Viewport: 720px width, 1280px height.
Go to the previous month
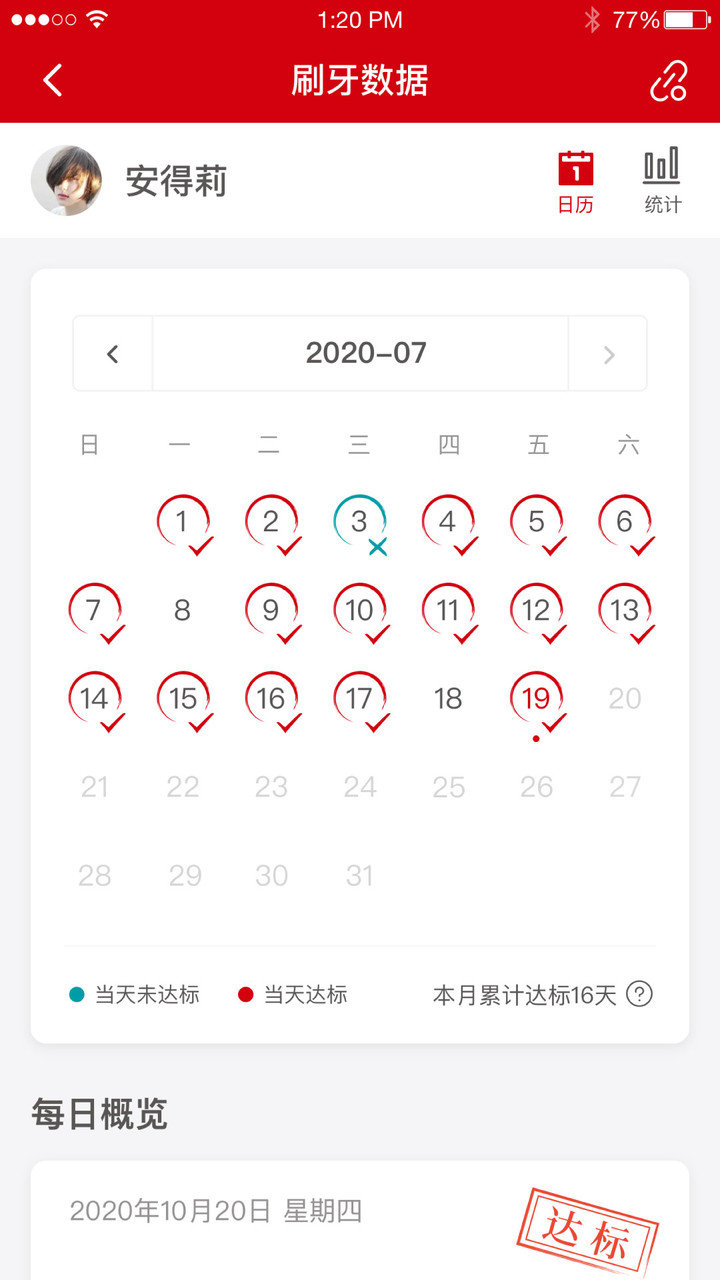click(113, 354)
